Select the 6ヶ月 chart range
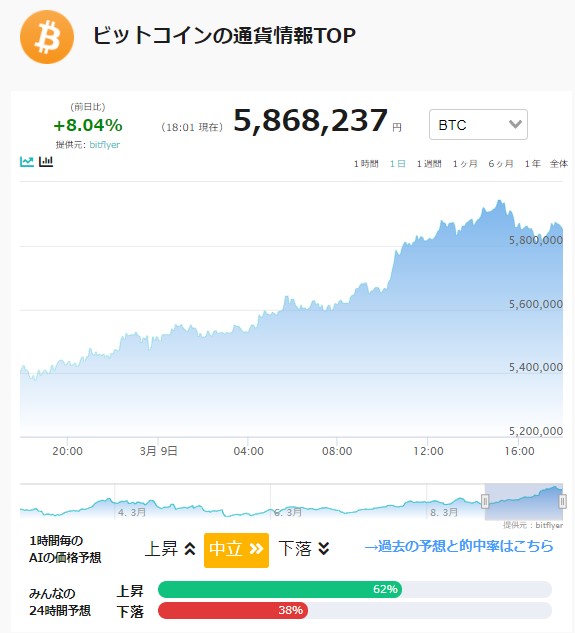This screenshot has width=575, height=633. pos(501,163)
